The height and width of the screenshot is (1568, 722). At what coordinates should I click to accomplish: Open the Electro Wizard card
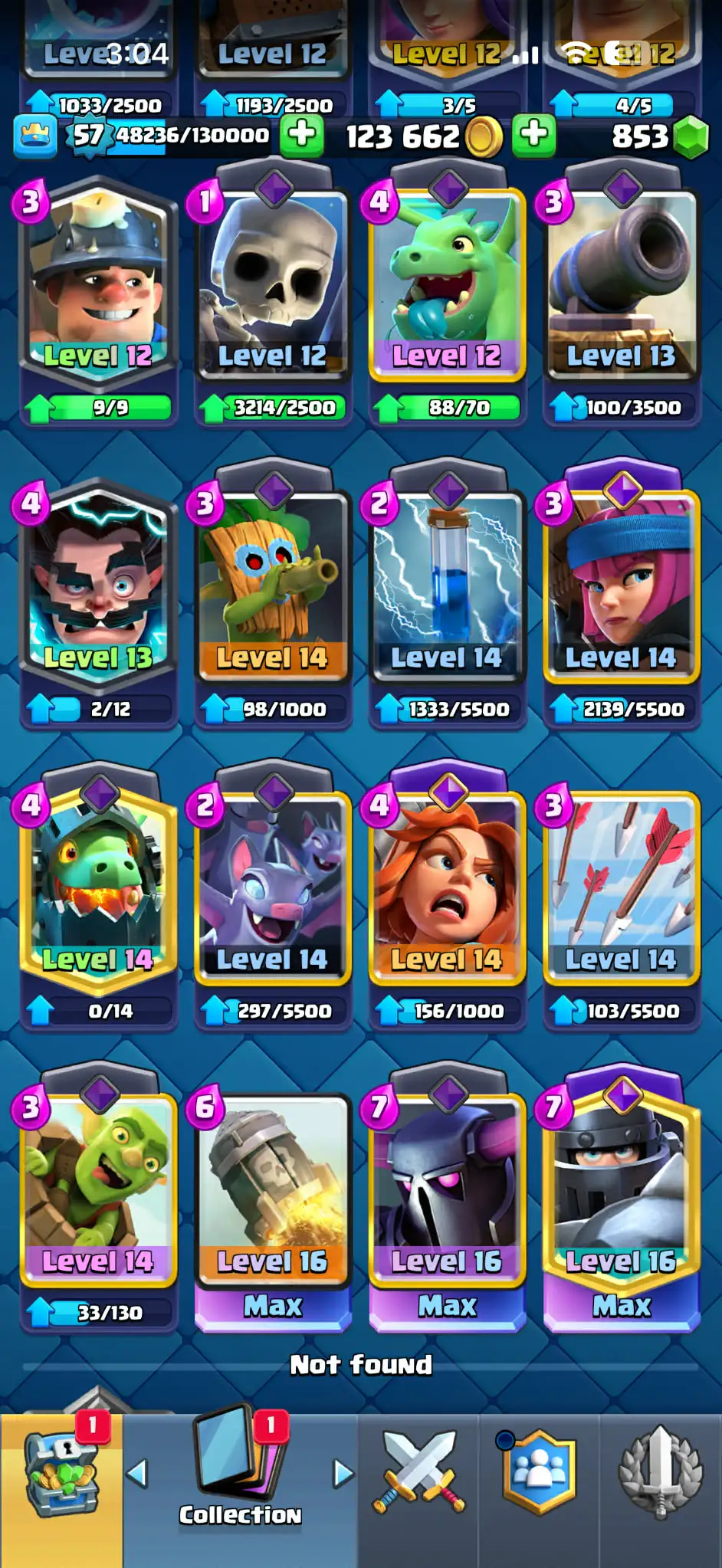point(98,602)
